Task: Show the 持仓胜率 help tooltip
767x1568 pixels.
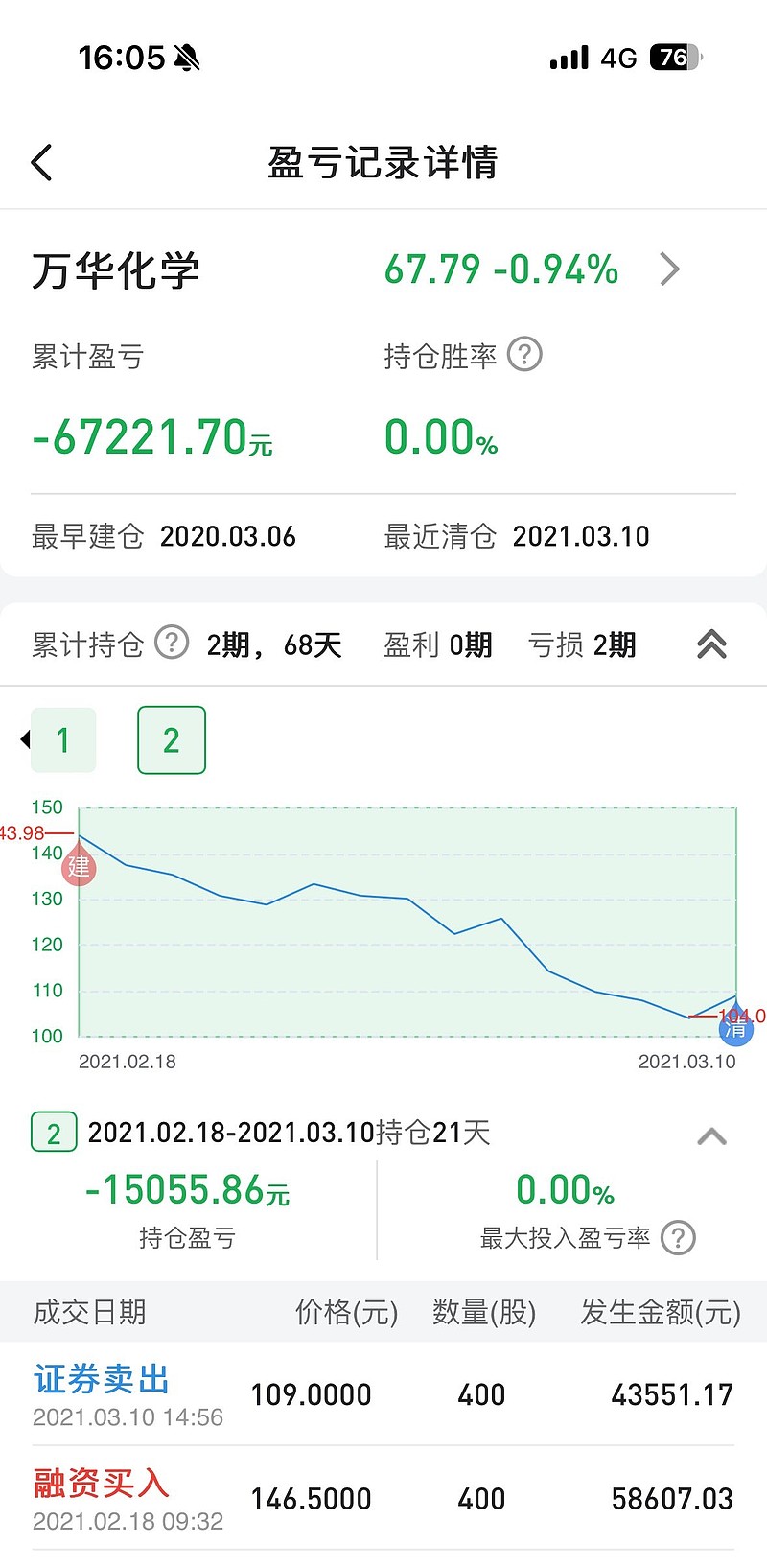Action: tap(524, 355)
